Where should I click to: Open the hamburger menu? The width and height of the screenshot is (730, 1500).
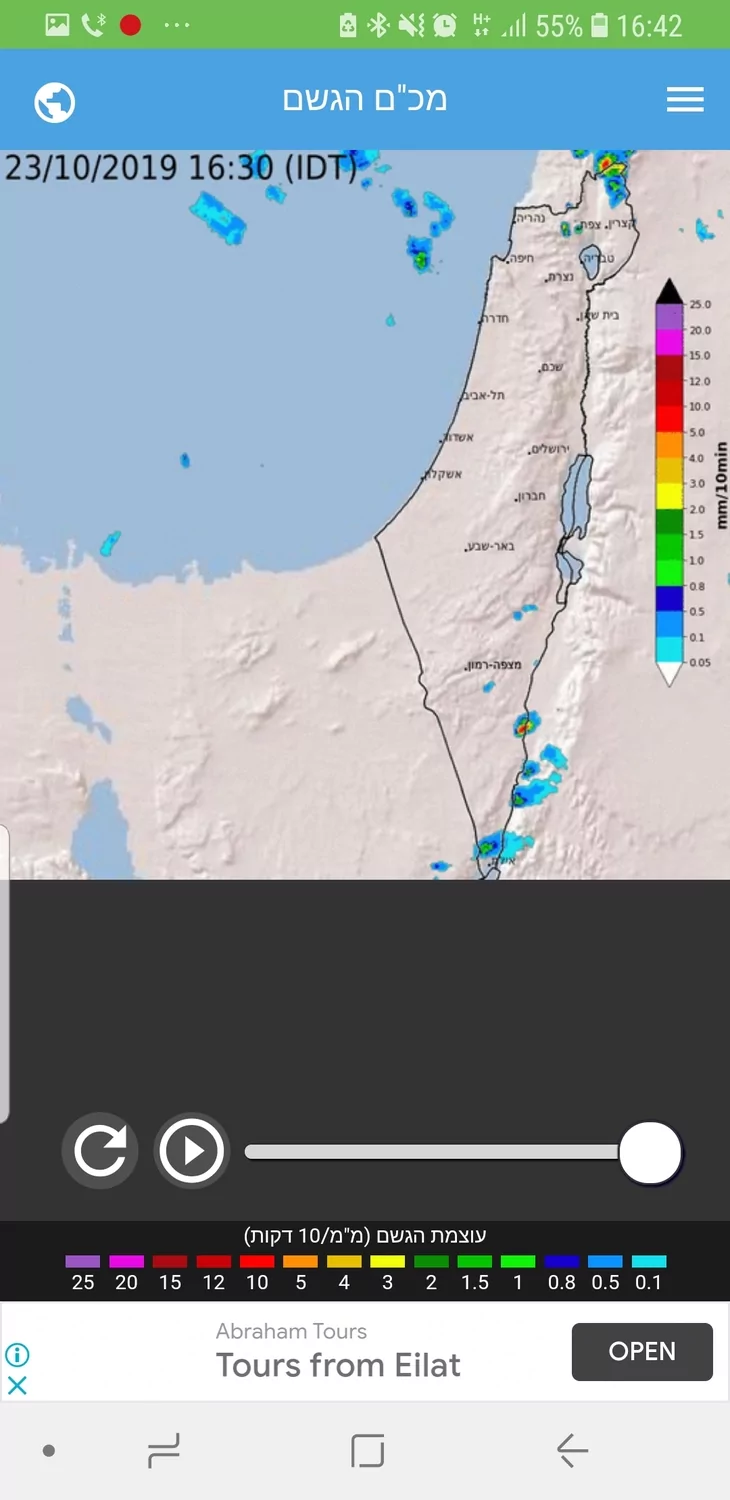point(685,100)
